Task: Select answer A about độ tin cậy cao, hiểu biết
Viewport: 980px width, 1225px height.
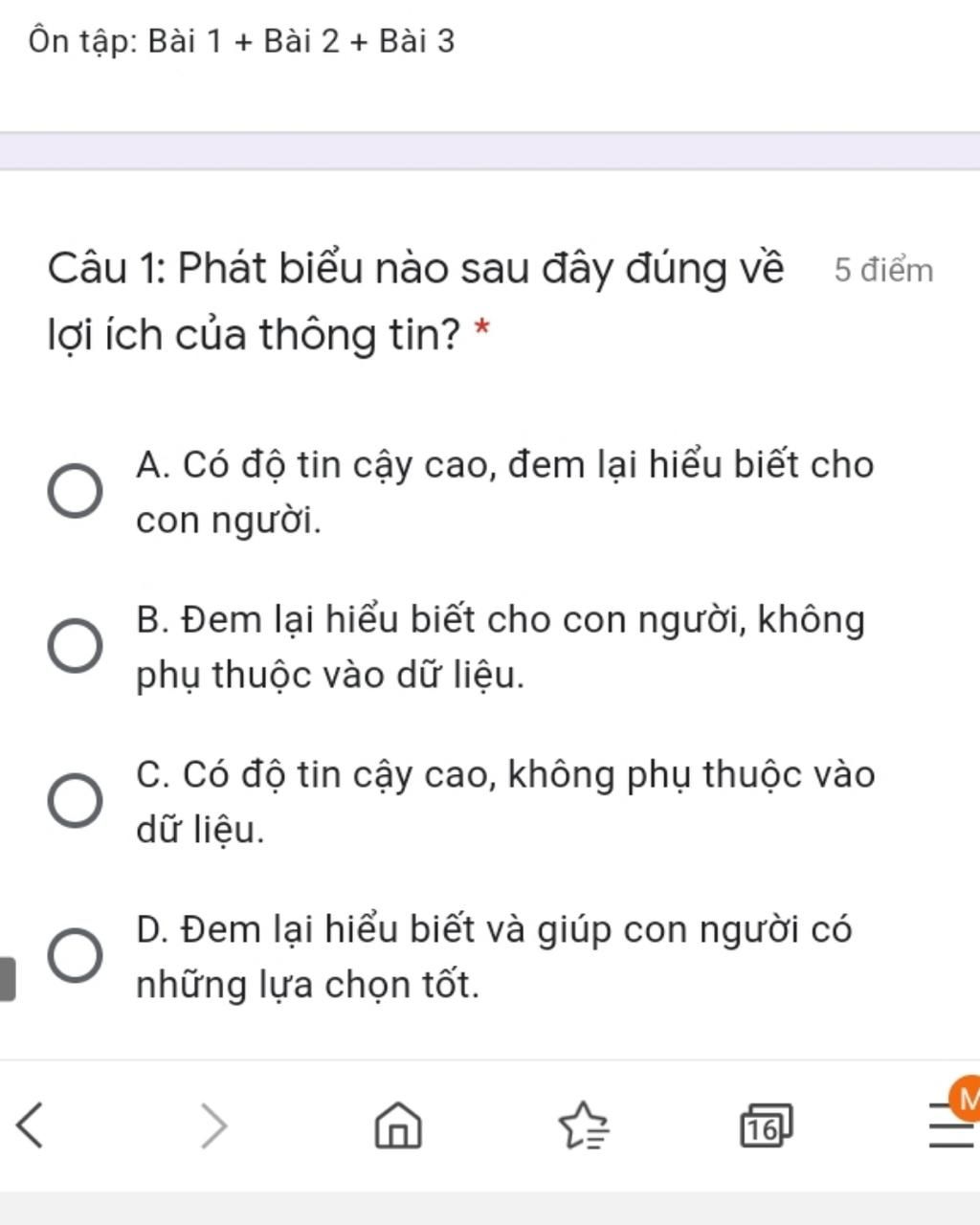Action: click(76, 492)
